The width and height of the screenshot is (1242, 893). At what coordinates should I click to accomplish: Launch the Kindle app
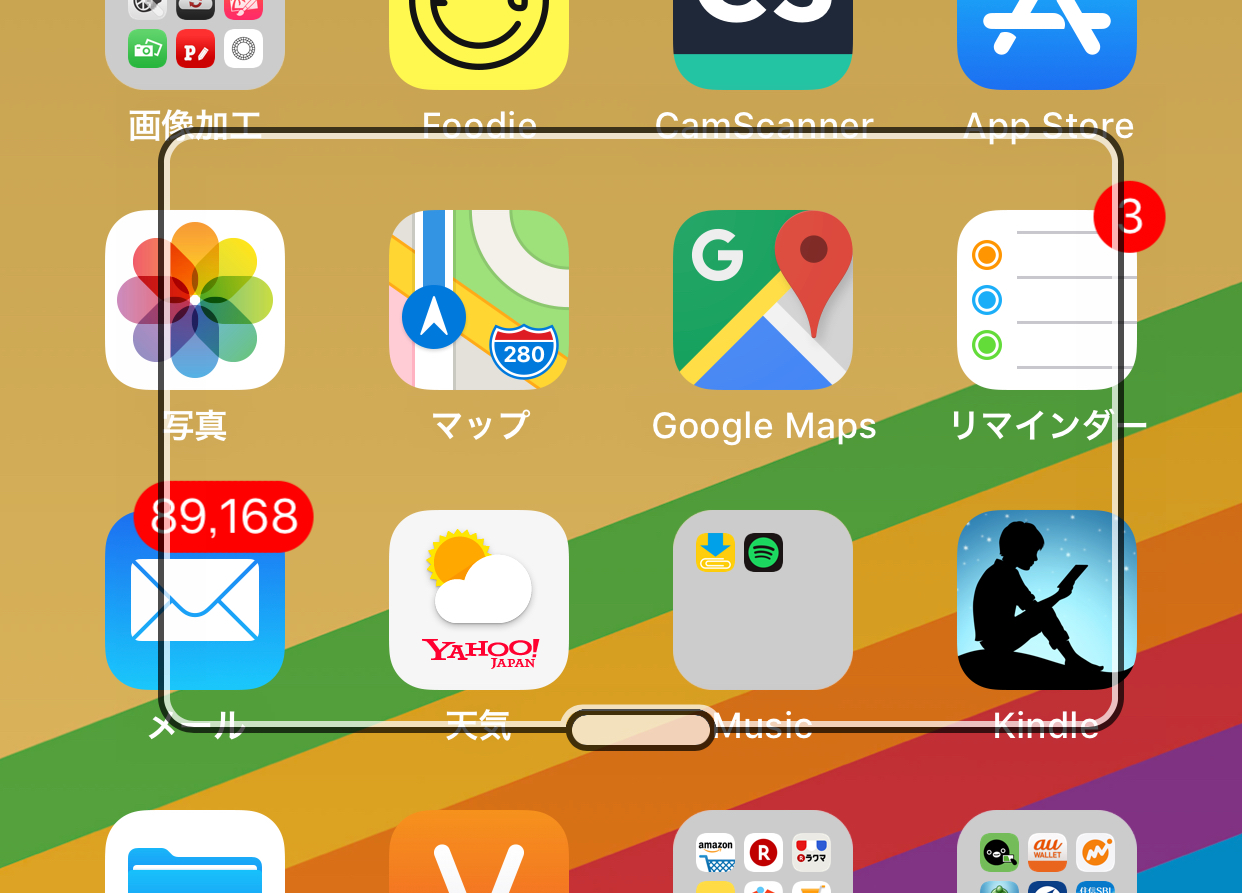tap(1047, 600)
